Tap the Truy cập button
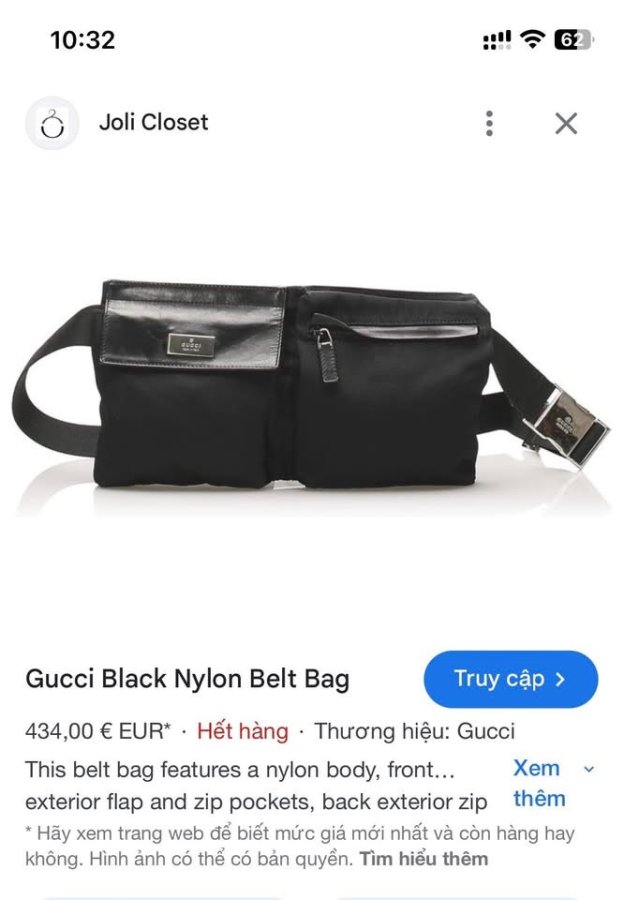The image size is (624, 900). pos(510,679)
